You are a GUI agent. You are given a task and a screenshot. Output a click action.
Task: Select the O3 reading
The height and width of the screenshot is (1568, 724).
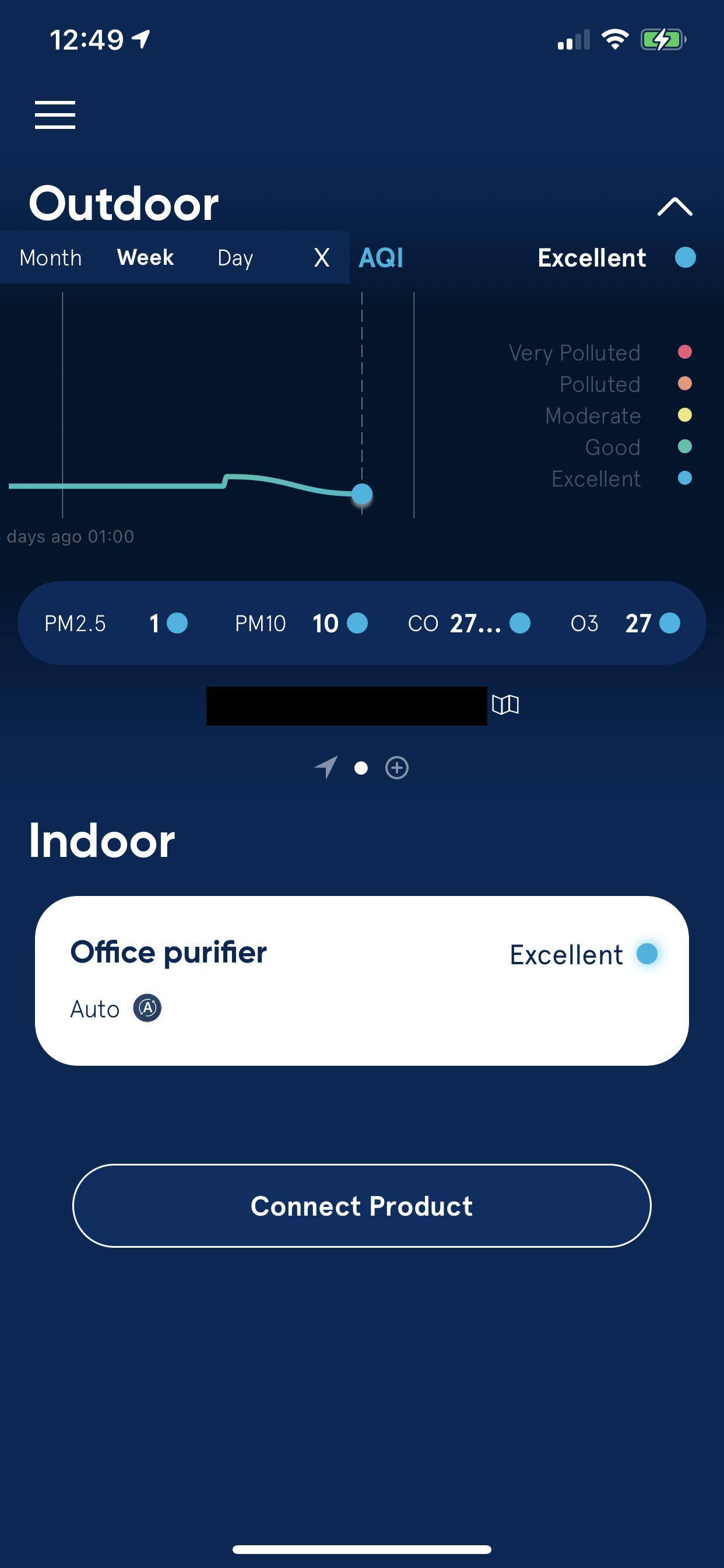[625, 624]
